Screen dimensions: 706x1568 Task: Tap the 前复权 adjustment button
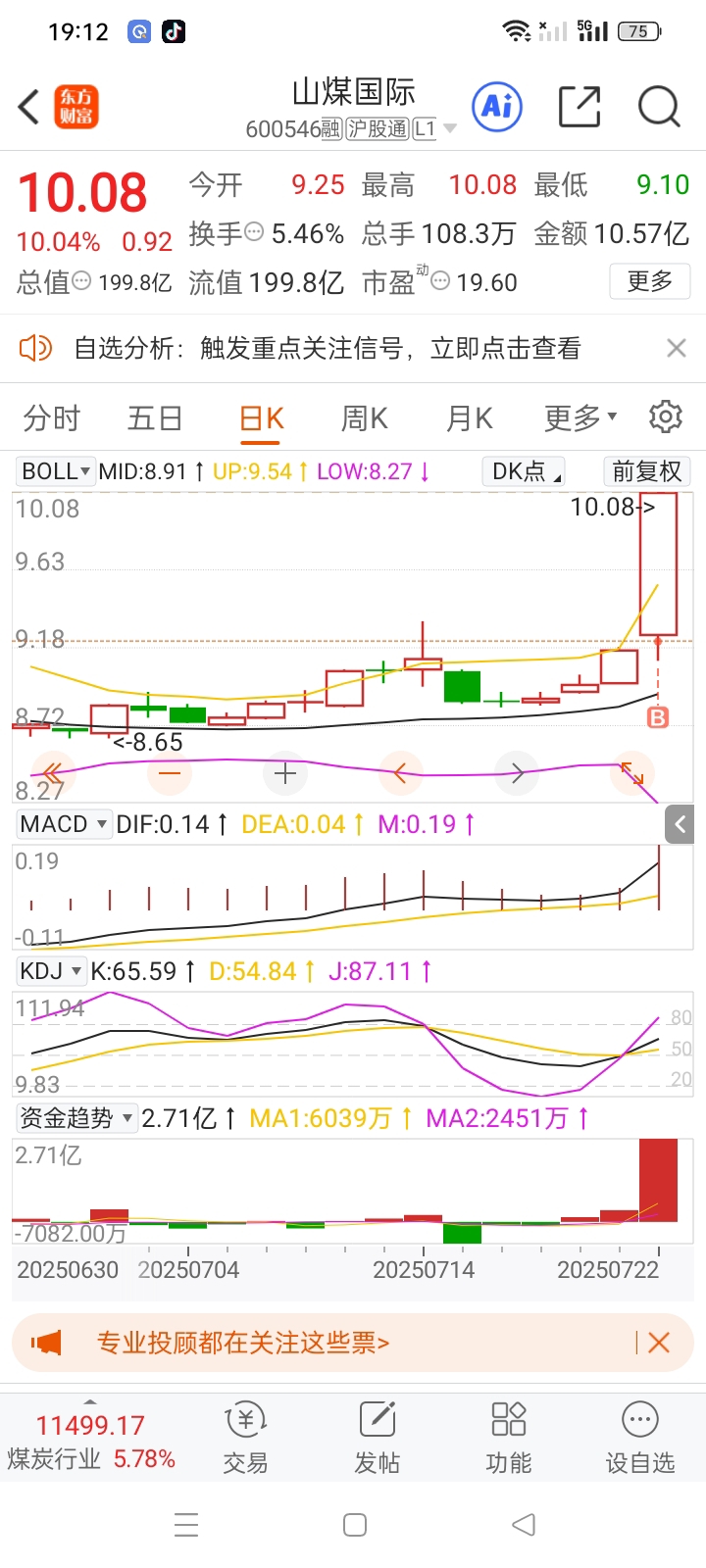(646, 471)
